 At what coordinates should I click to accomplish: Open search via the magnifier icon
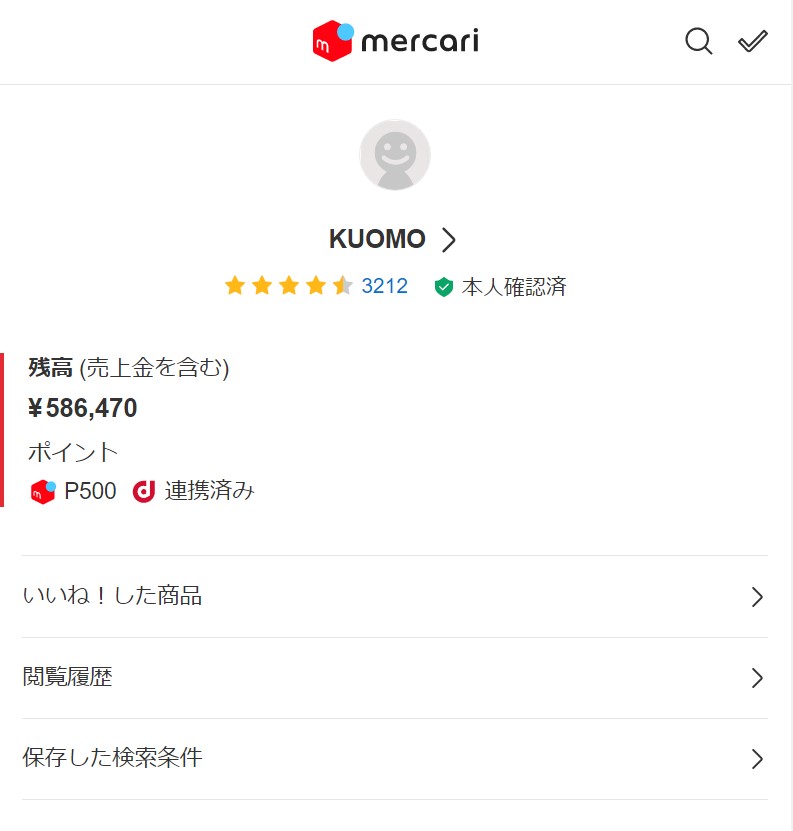tap(698, 42)
